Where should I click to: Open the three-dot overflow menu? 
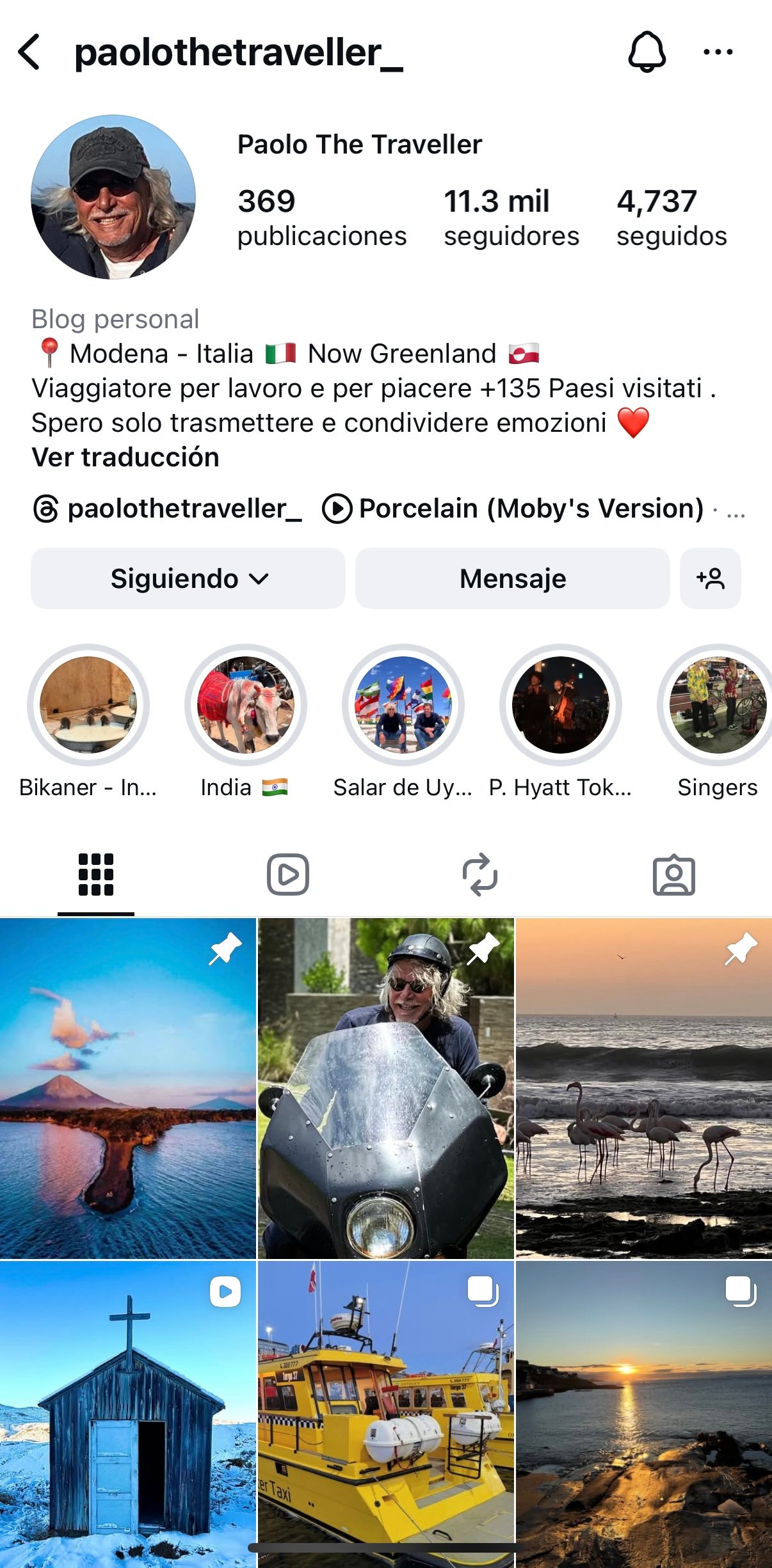click(718, 52)
